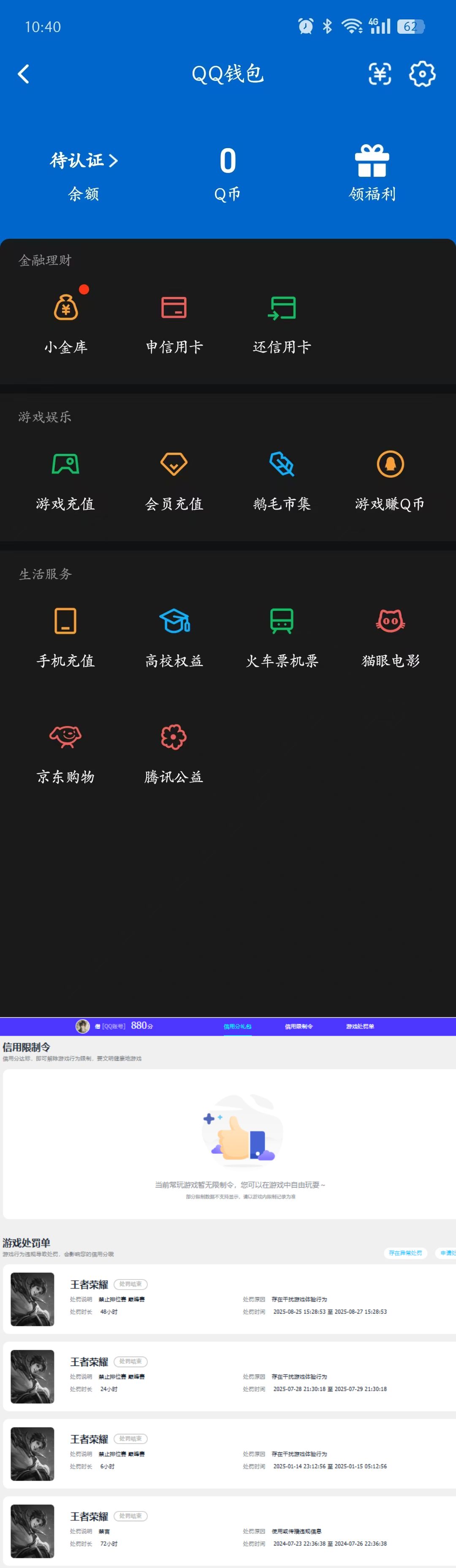This screenshot has width=456, height=1568.
Task: Open the payment code scanner icon
Action: (380, 74)
